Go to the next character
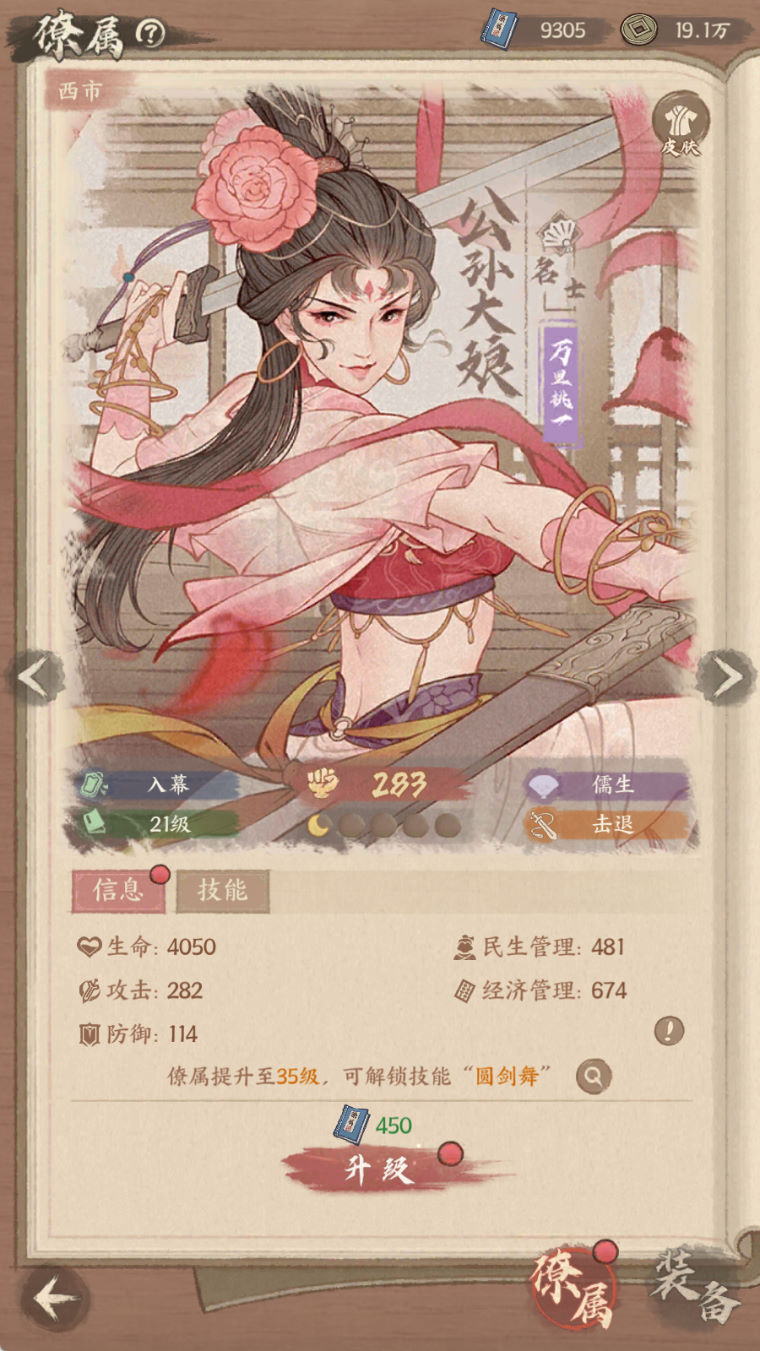The image size is (760, 1351). 726,678
